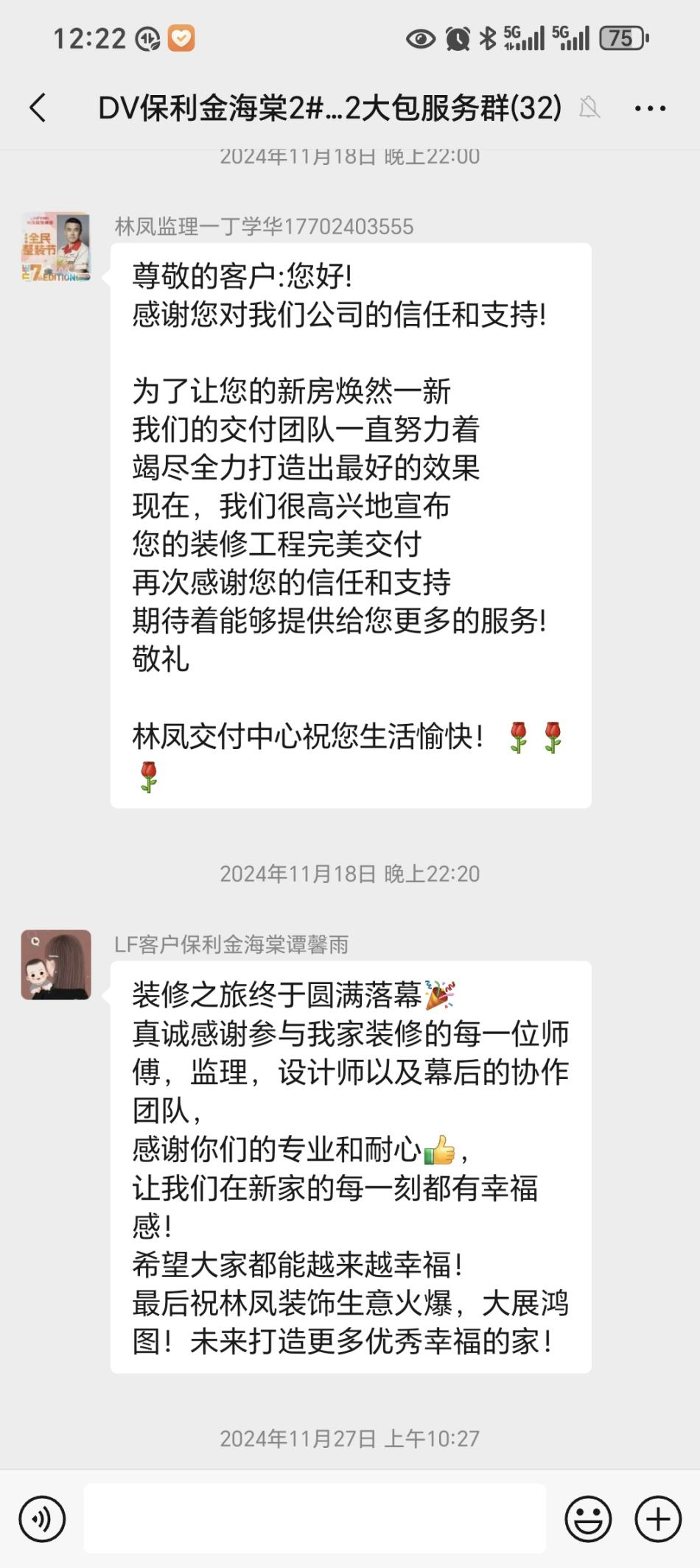Open the plus attachments menu
Viewport: 700px width, 1568px height.
tap(658, 1518)
